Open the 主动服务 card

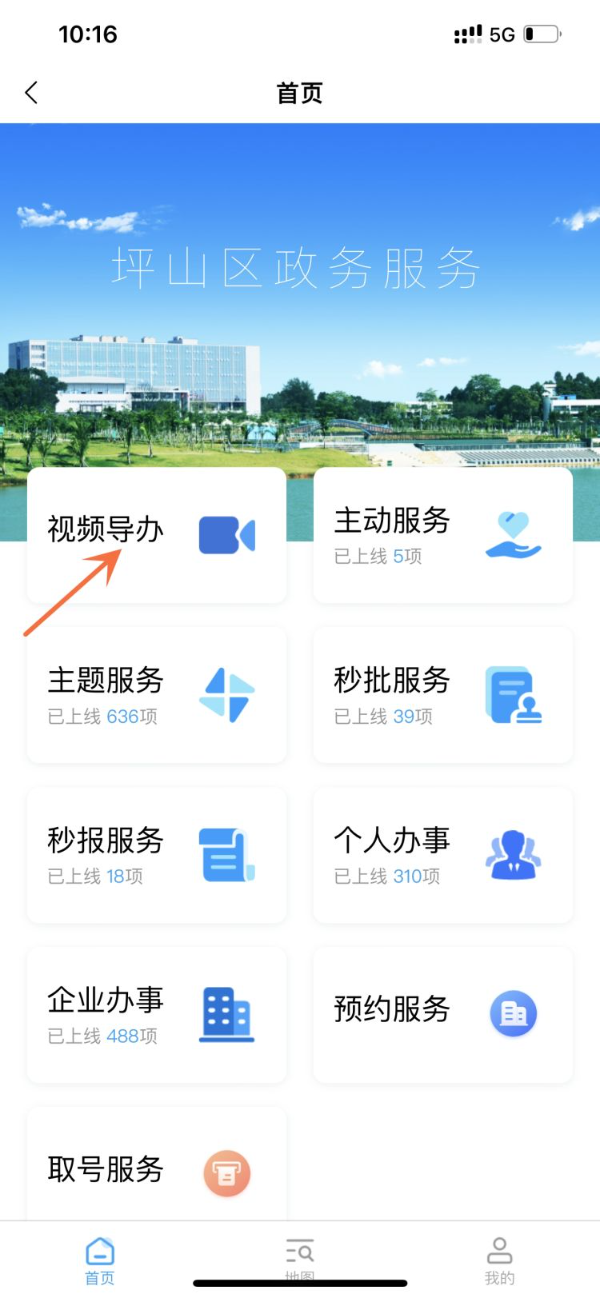coord(443,535)
